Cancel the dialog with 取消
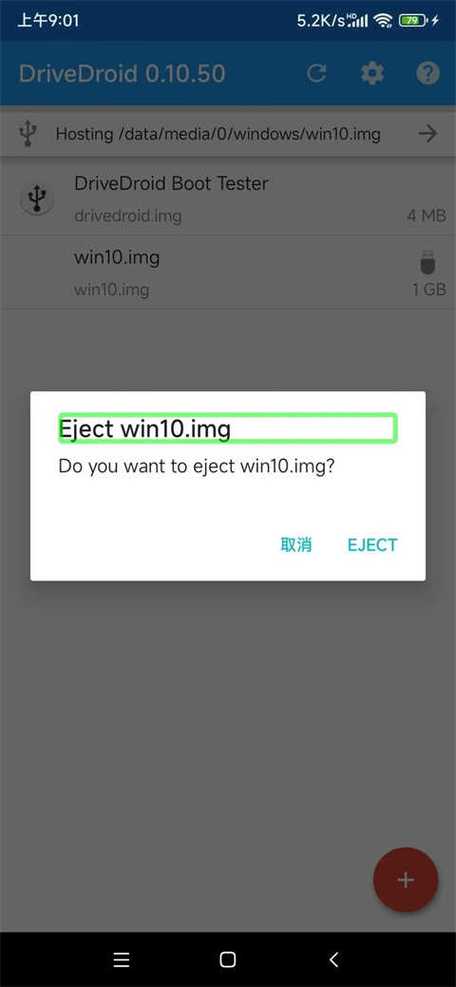 (x=296, y=544)
